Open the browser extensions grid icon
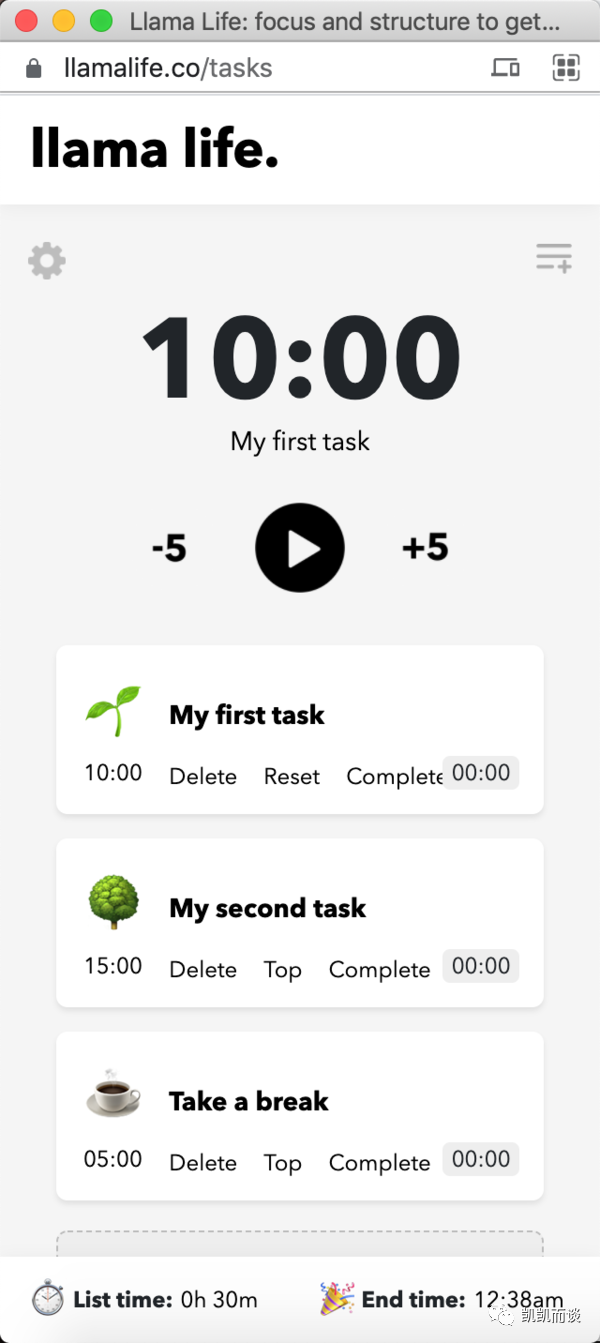 click(x=566, y=67)
